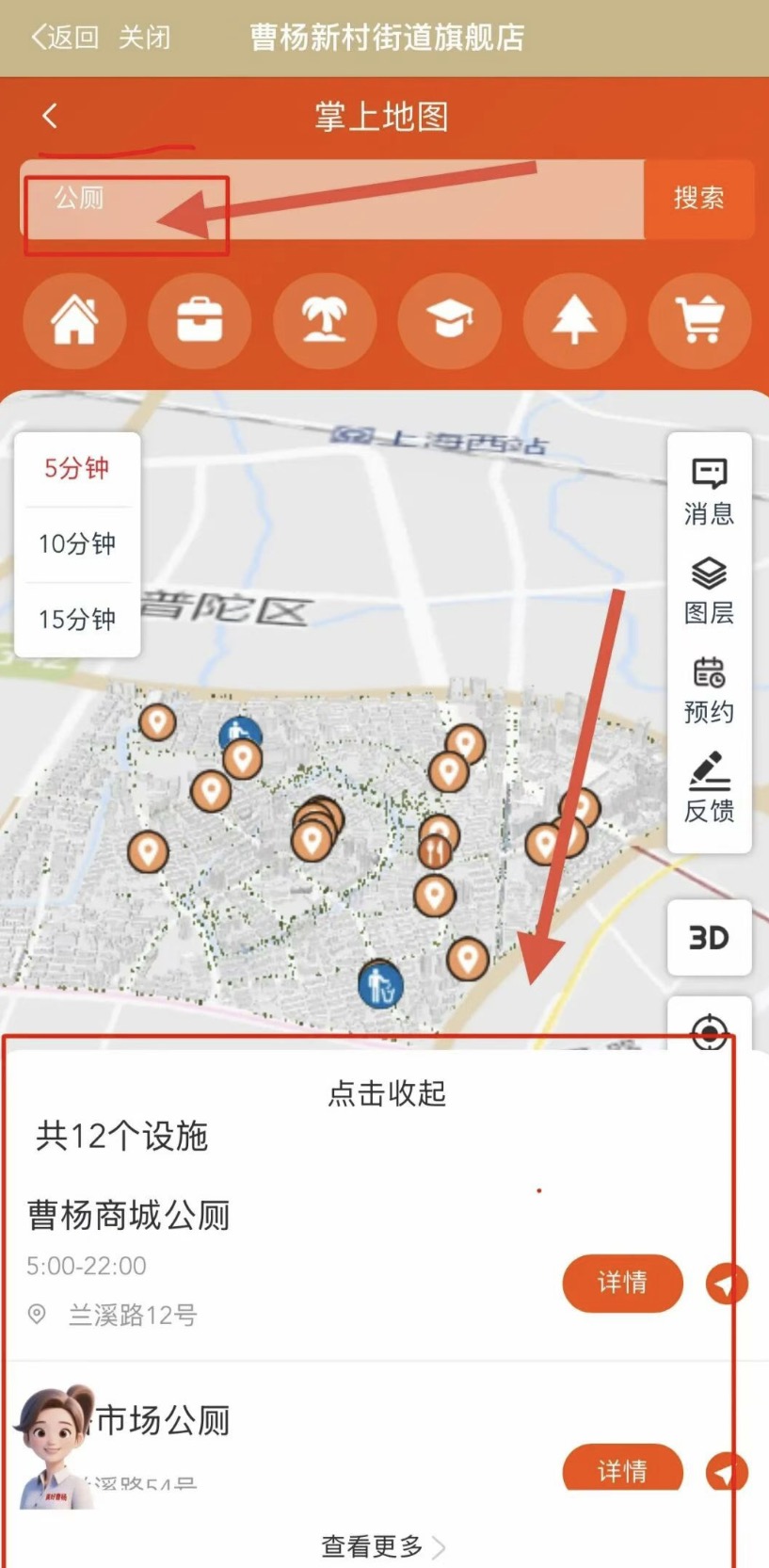
Task: Select the shopping cart category icon
Action: click(x=699, y=319)
